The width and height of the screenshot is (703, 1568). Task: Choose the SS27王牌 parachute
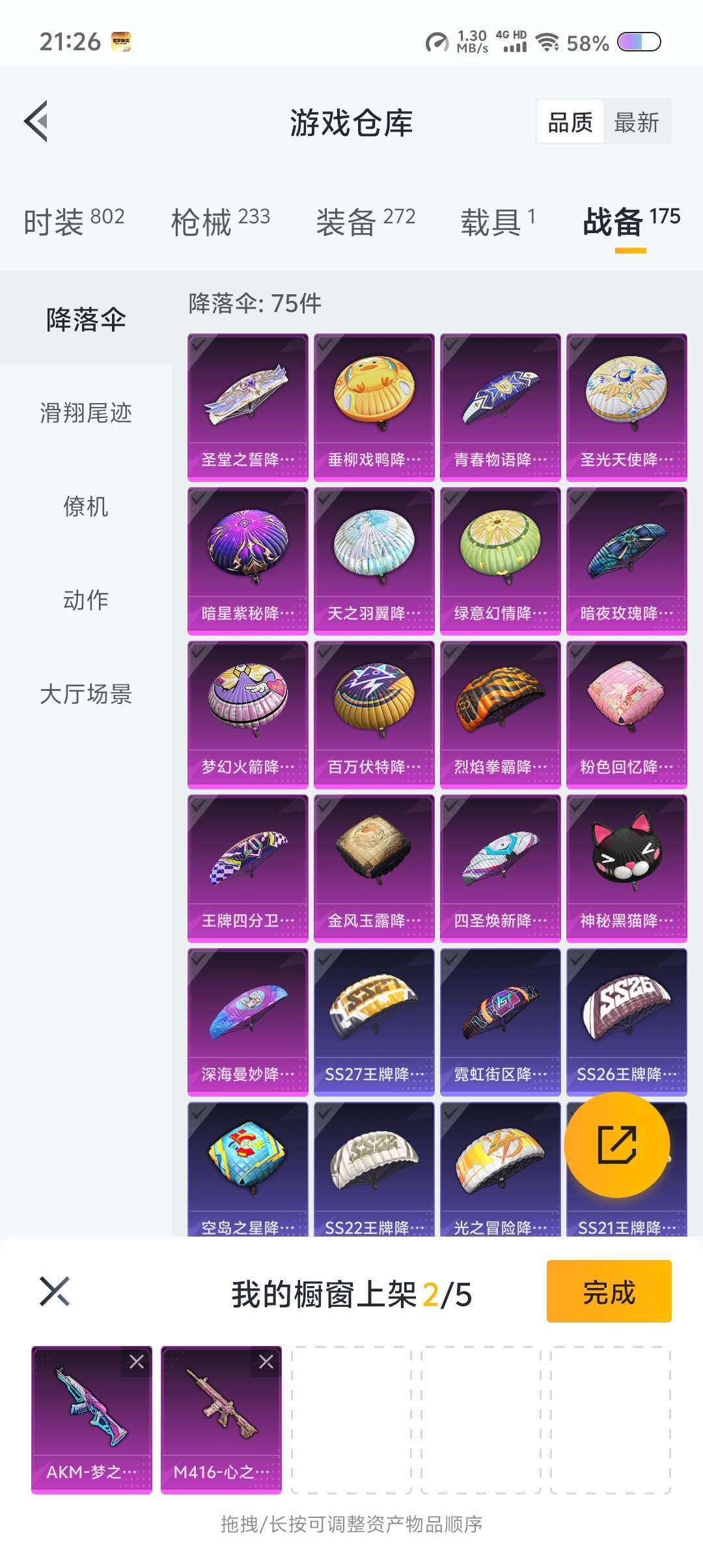pos(374,1022)
